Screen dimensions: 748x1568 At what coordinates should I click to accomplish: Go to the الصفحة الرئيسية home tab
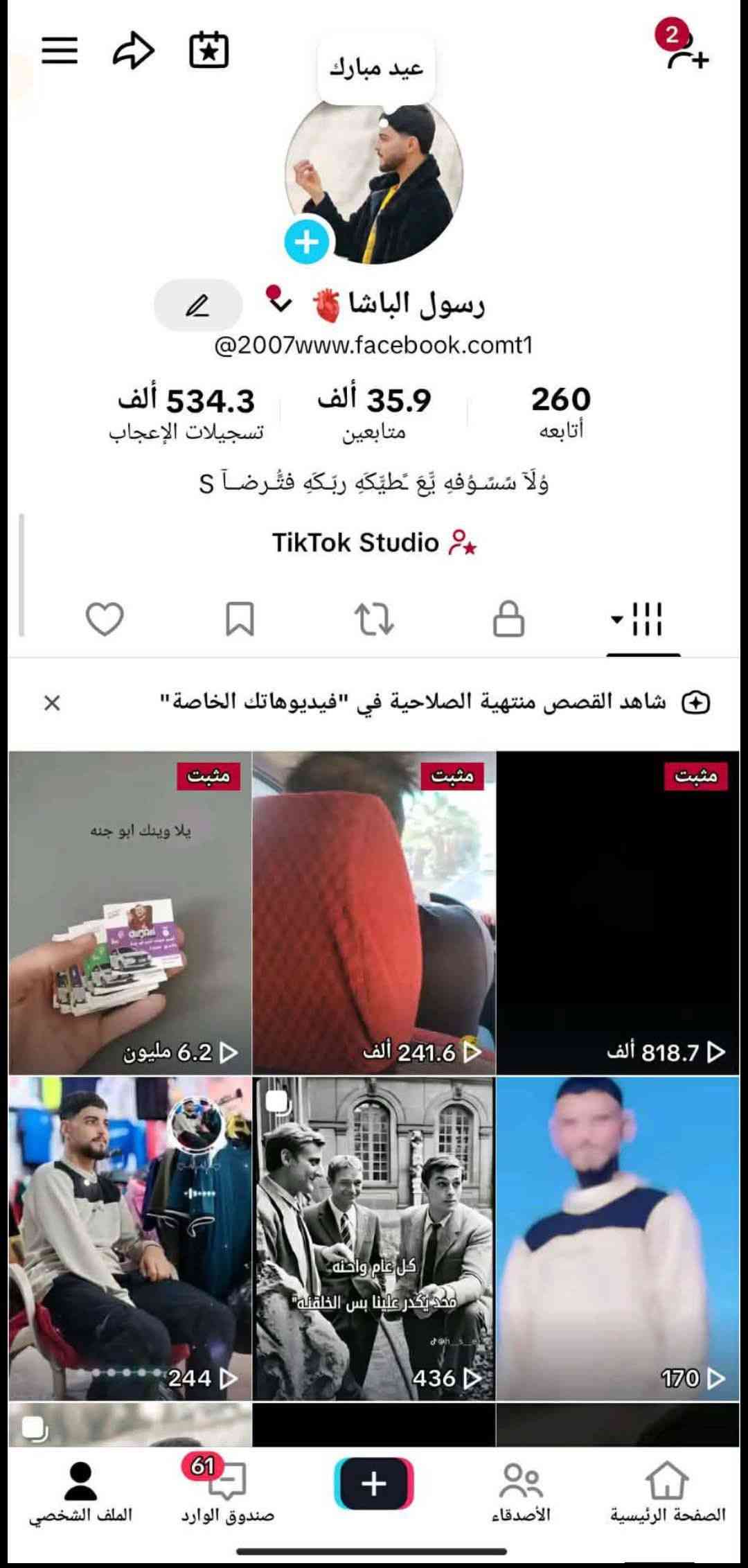point(668,1491)
